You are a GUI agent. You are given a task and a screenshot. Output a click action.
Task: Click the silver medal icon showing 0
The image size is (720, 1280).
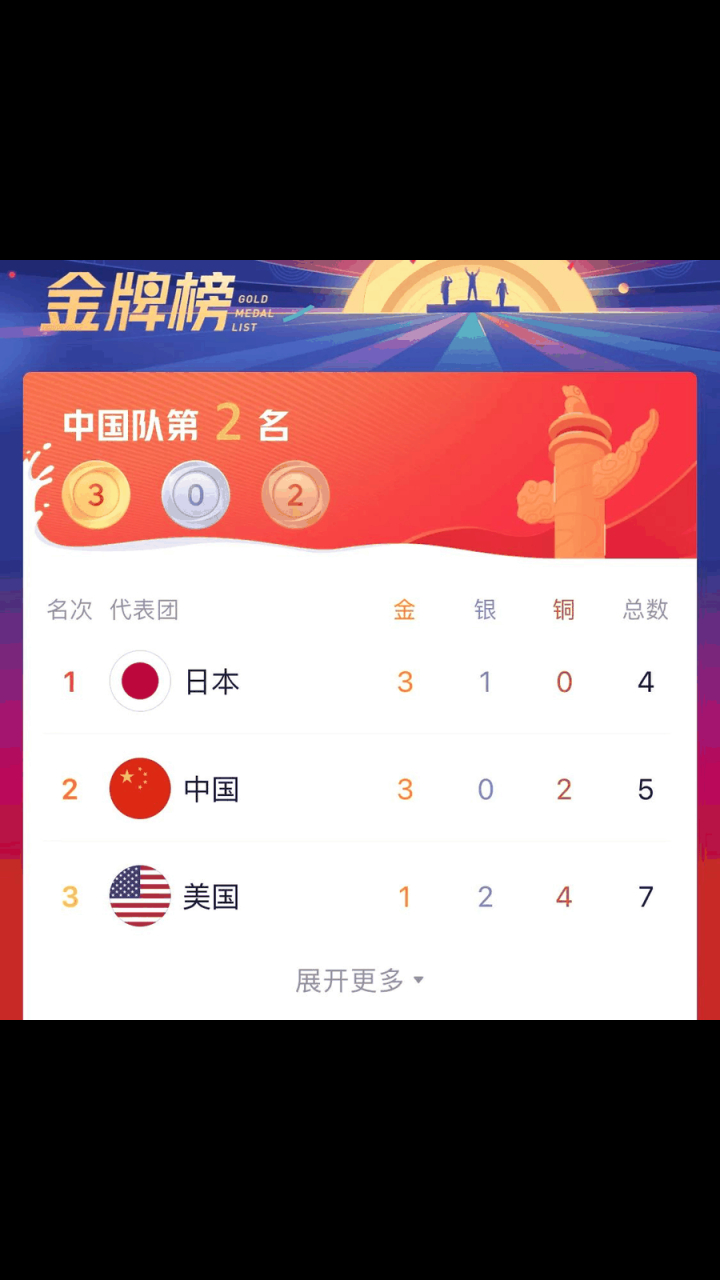(196, 494)
